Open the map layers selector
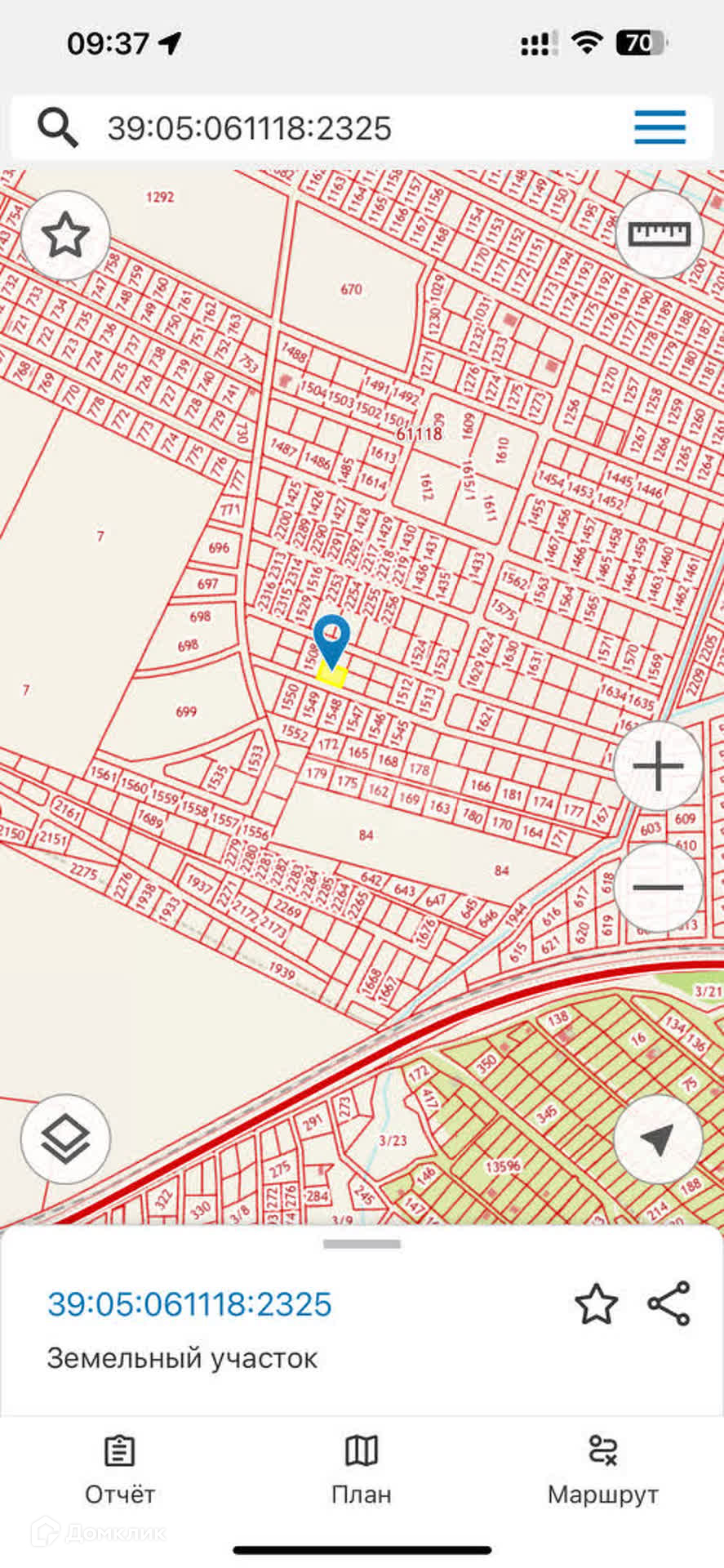The width and height of the screenshot is (724, 1568). pyautogui.click(x=65, y=1138)
